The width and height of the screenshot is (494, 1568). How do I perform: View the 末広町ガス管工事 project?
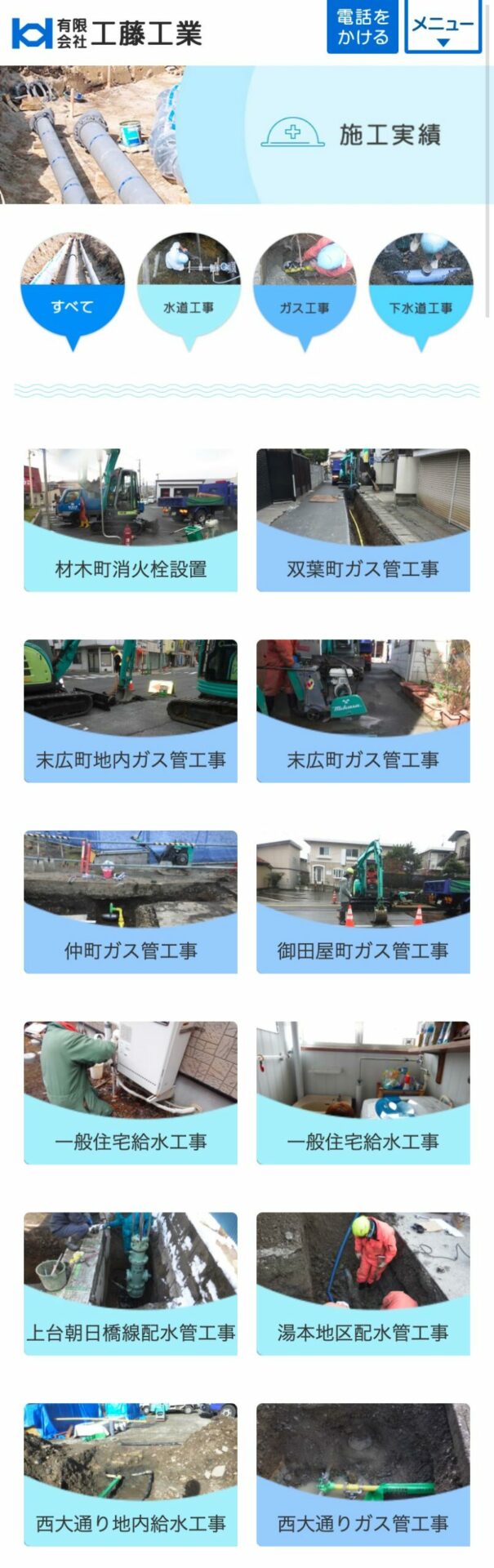click(363, 710)
